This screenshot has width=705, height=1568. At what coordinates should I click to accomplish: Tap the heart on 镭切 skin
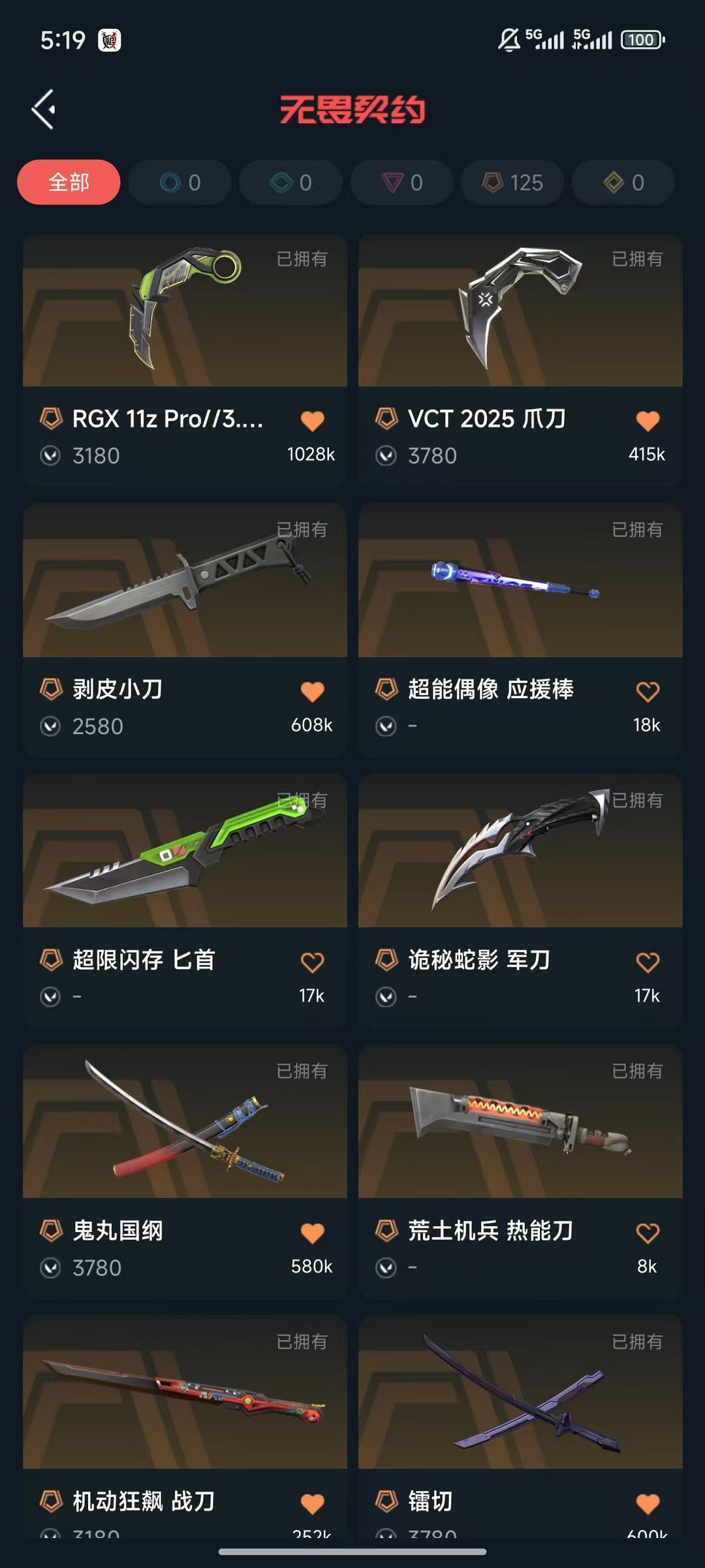tap(648, 1504)
